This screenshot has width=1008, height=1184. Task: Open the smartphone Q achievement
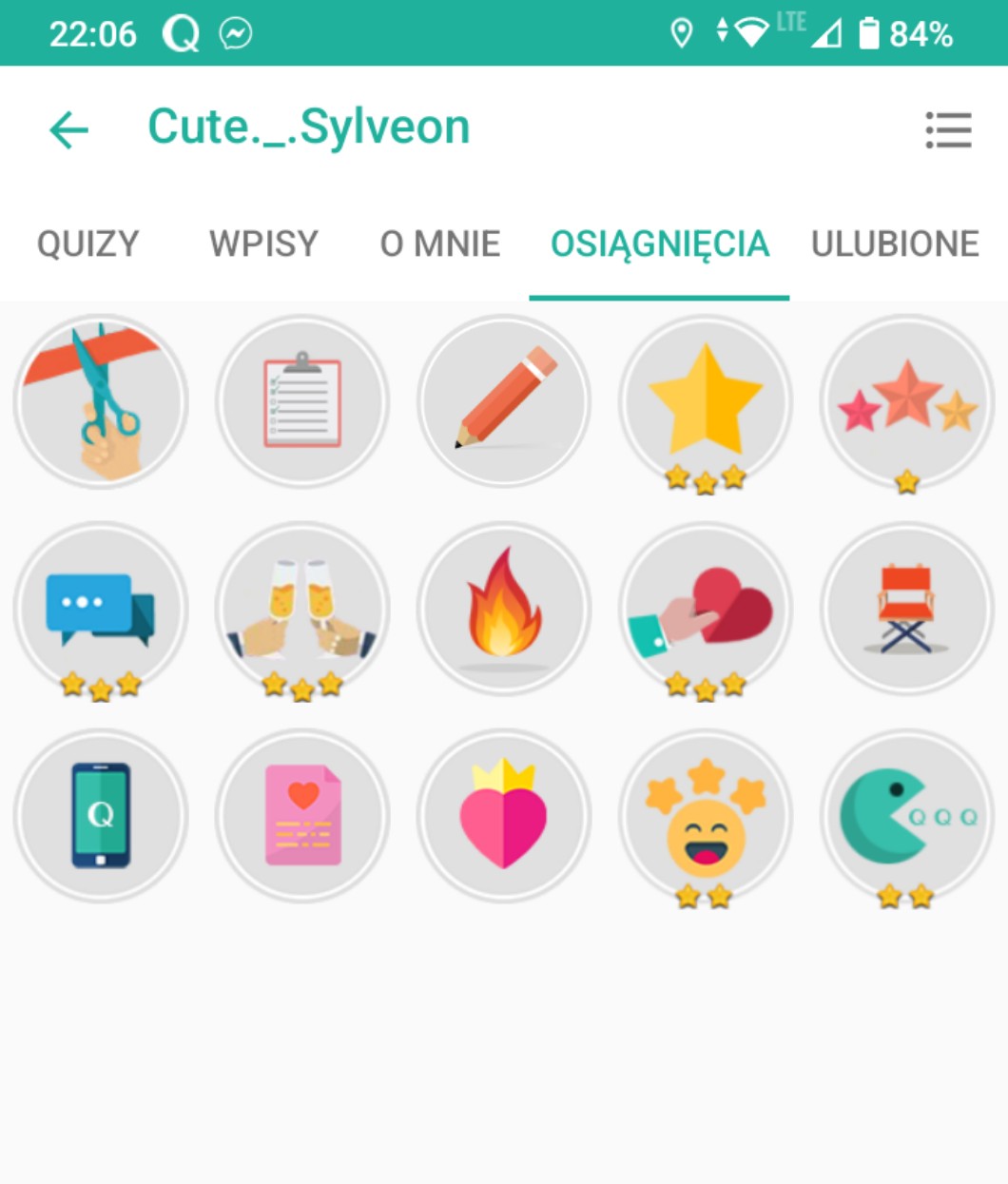(101, 815)
